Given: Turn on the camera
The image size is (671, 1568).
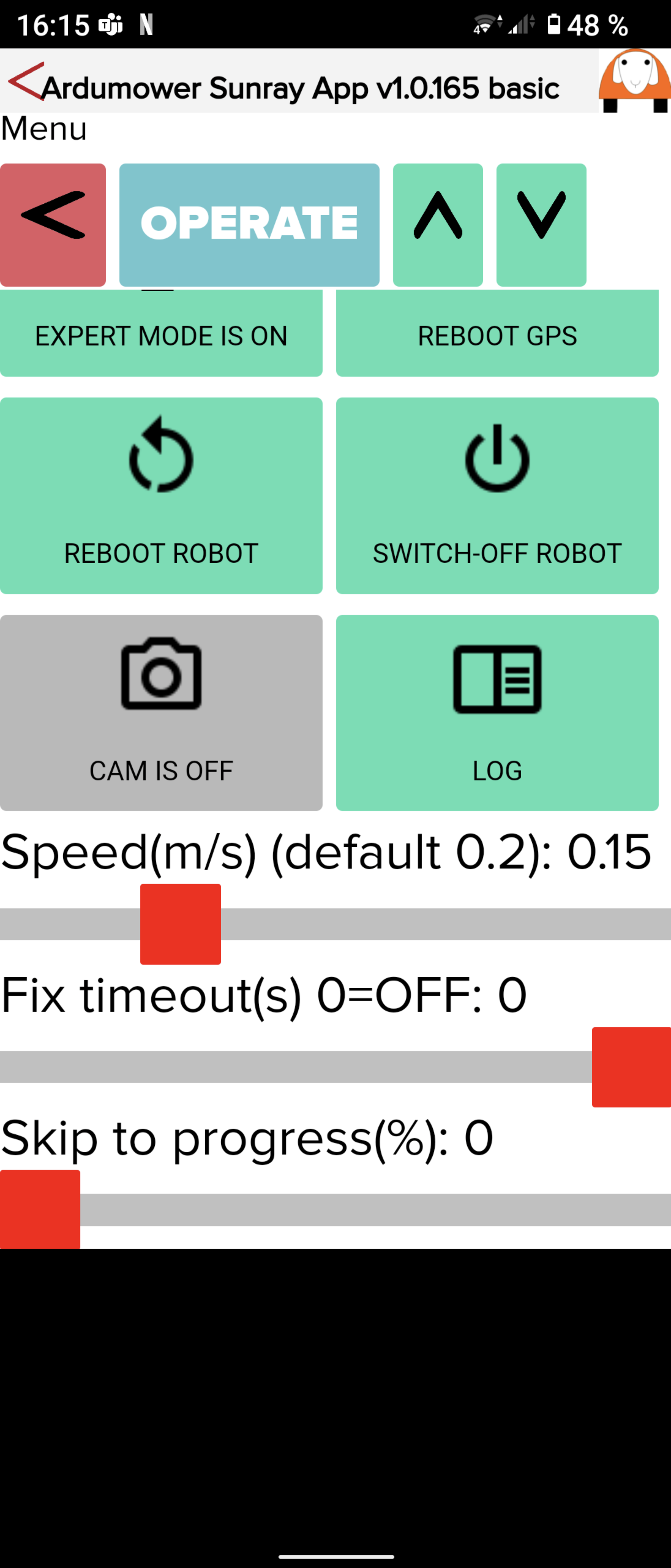Looking at the screenshot, I should pos(160,712).
